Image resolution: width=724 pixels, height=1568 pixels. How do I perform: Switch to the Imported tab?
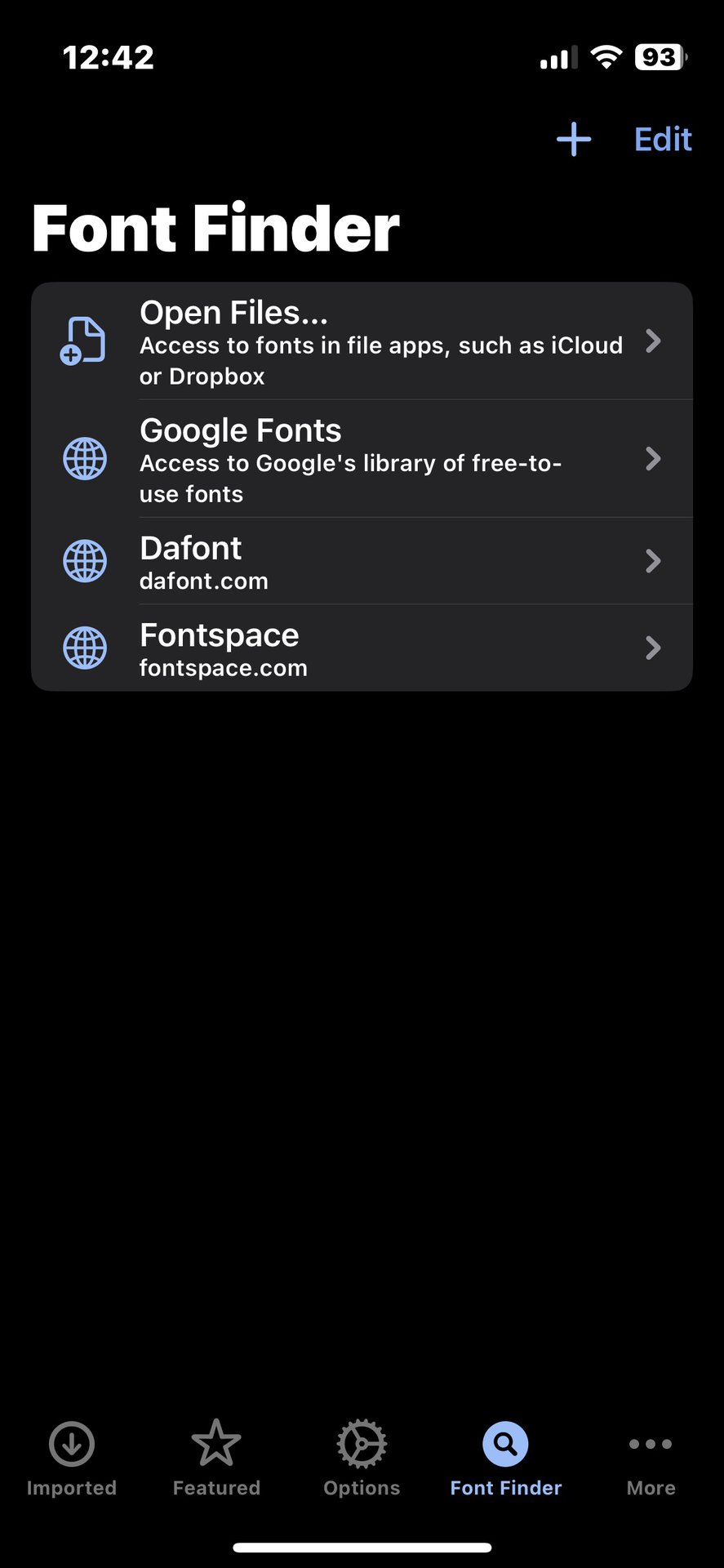point(72,1459)
